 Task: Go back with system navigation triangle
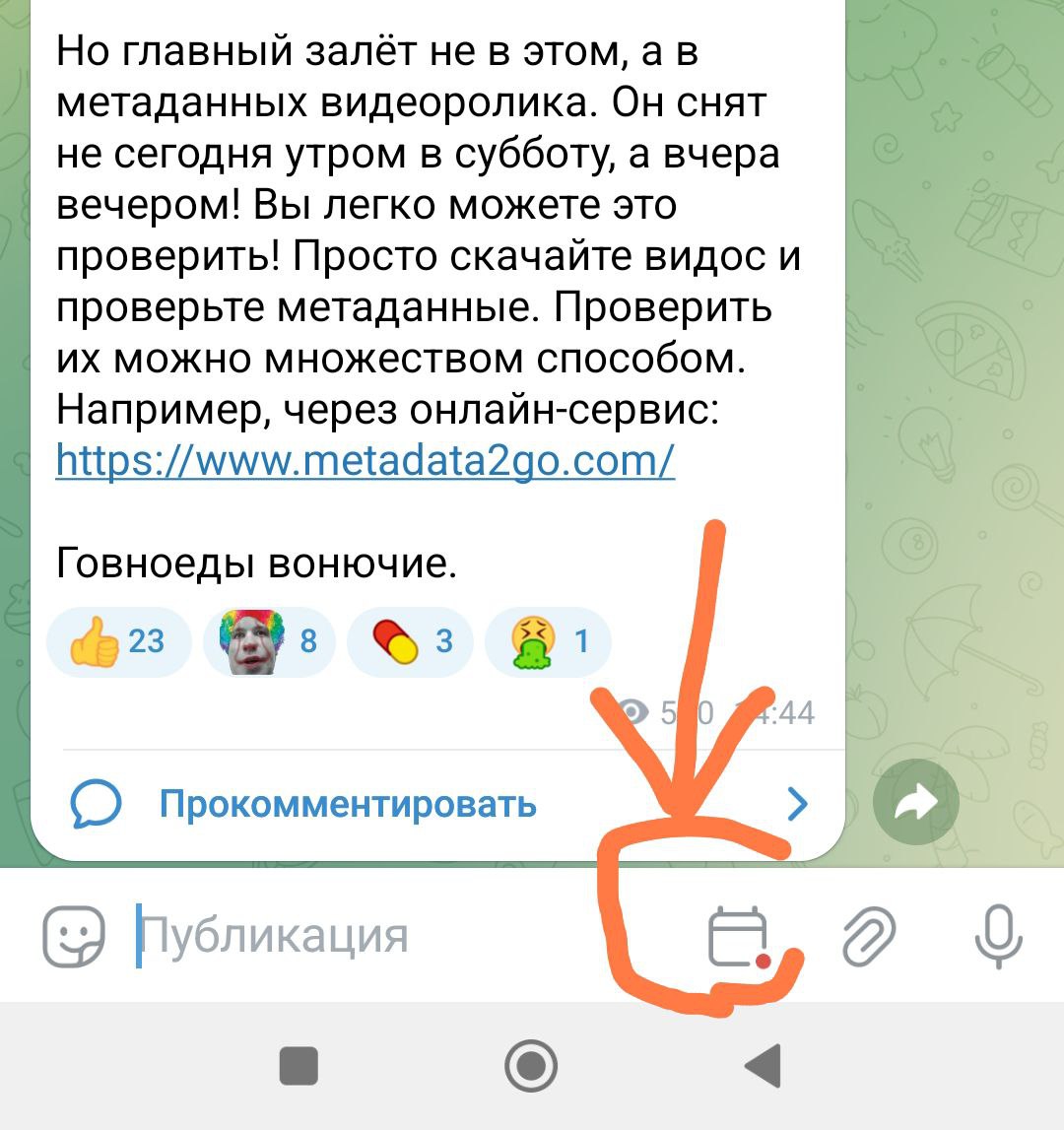pyautogui.click(x=763, y=1065)
